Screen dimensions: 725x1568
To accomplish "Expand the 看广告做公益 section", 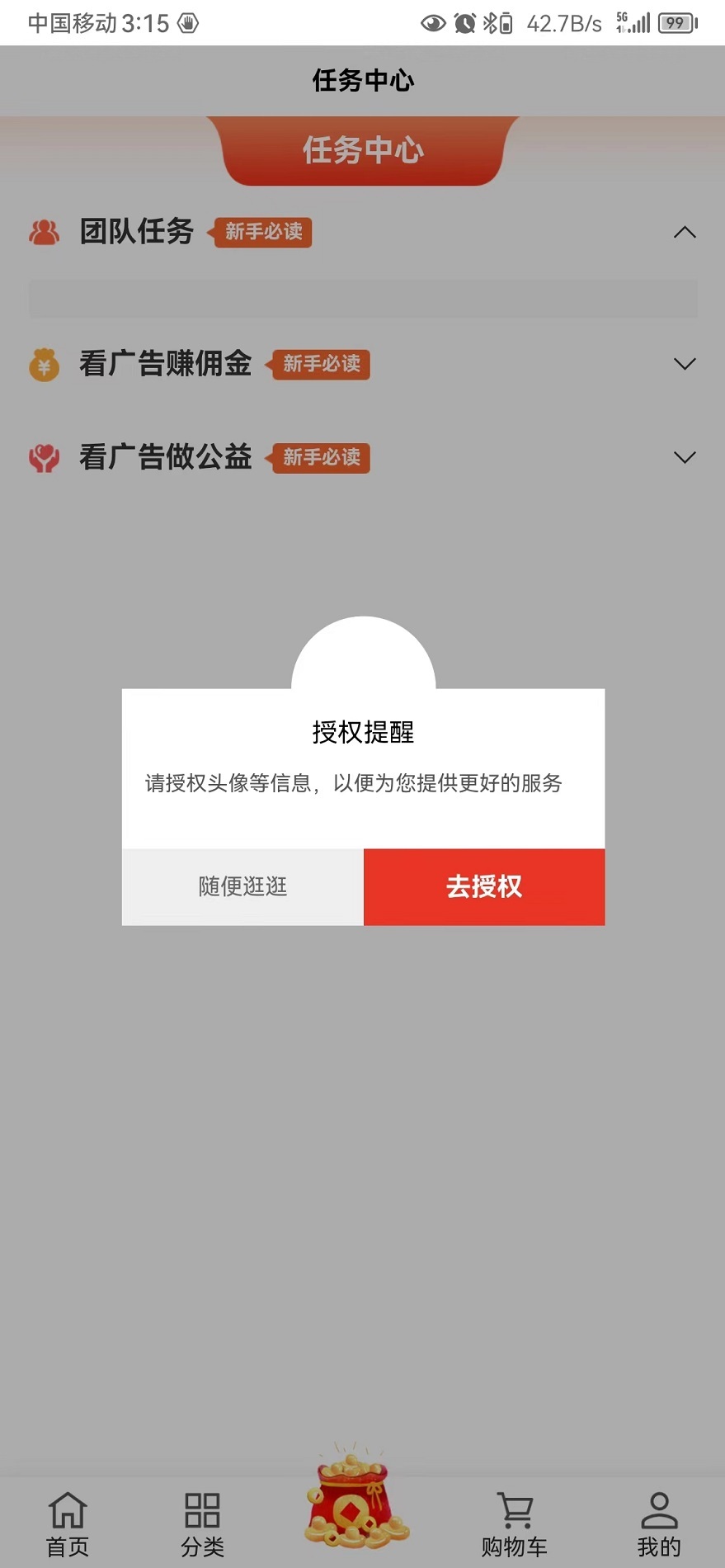I will pyautogui.click(x=685, y=456).
